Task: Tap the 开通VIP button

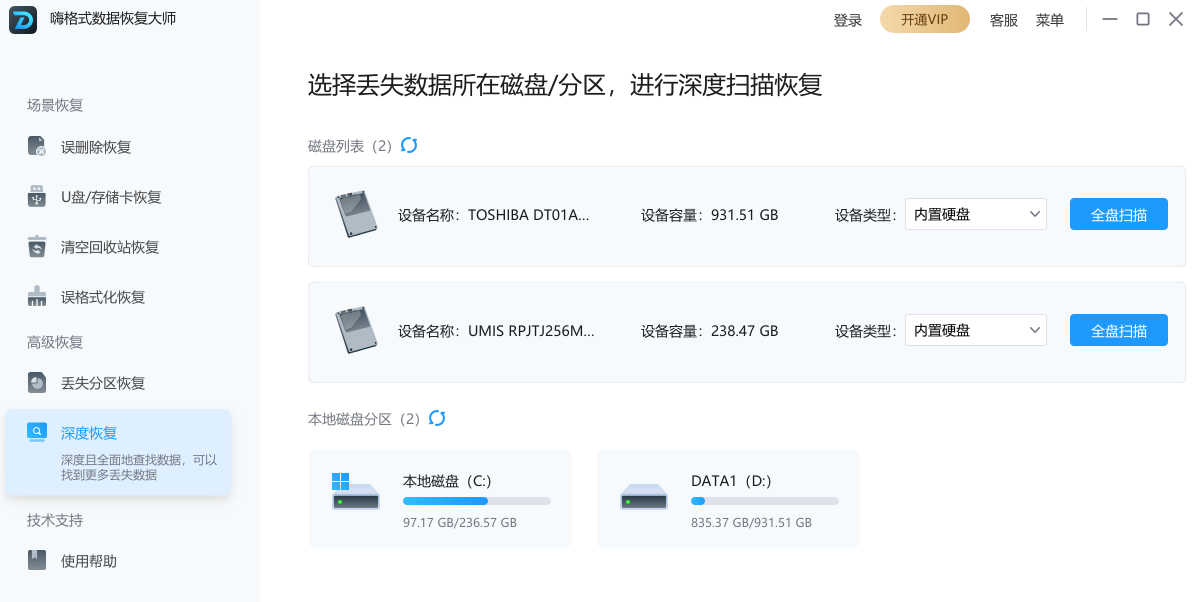Action: tap(924, 20)
